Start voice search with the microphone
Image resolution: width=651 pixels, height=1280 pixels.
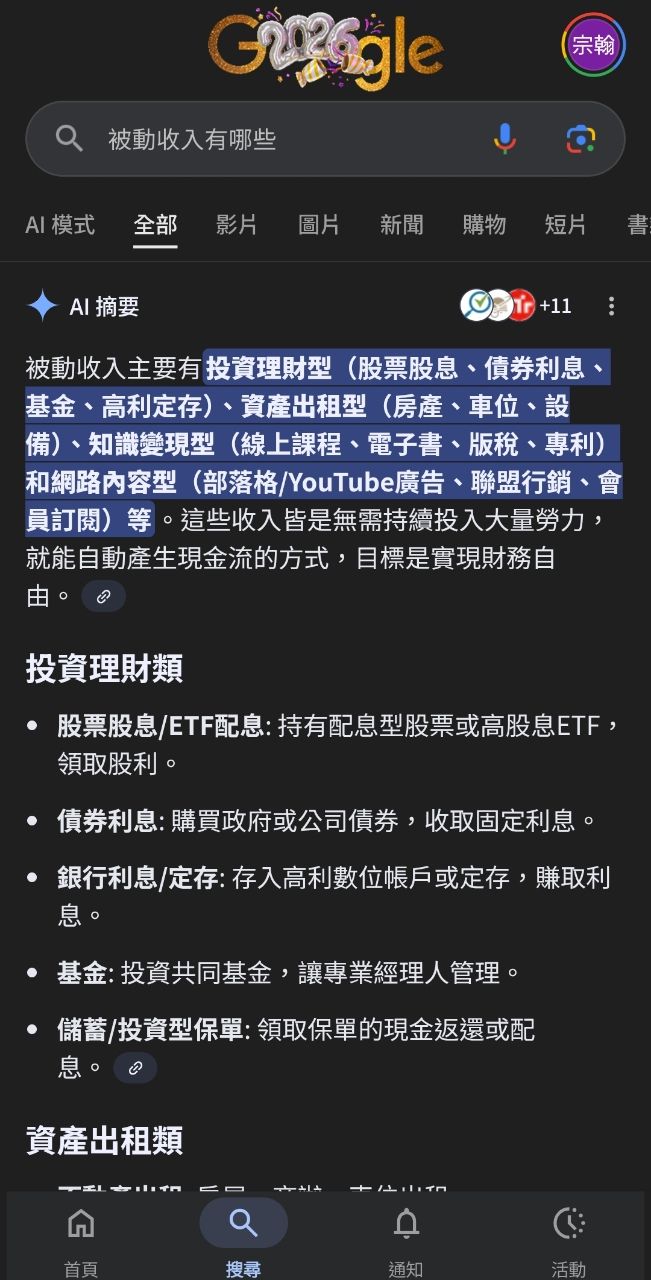coord(505,139)
